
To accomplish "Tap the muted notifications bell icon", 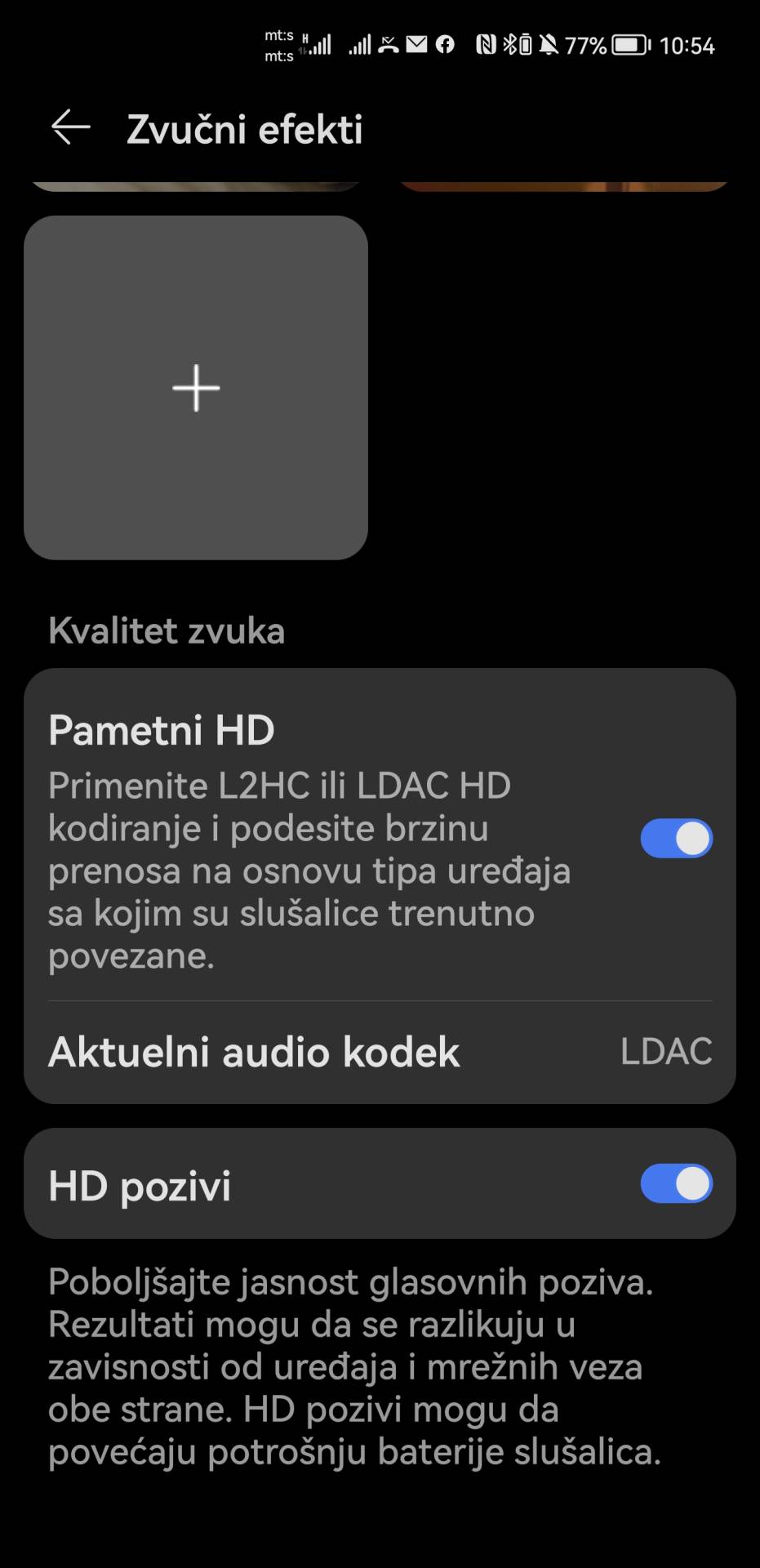I will click(x=548, y=45).
